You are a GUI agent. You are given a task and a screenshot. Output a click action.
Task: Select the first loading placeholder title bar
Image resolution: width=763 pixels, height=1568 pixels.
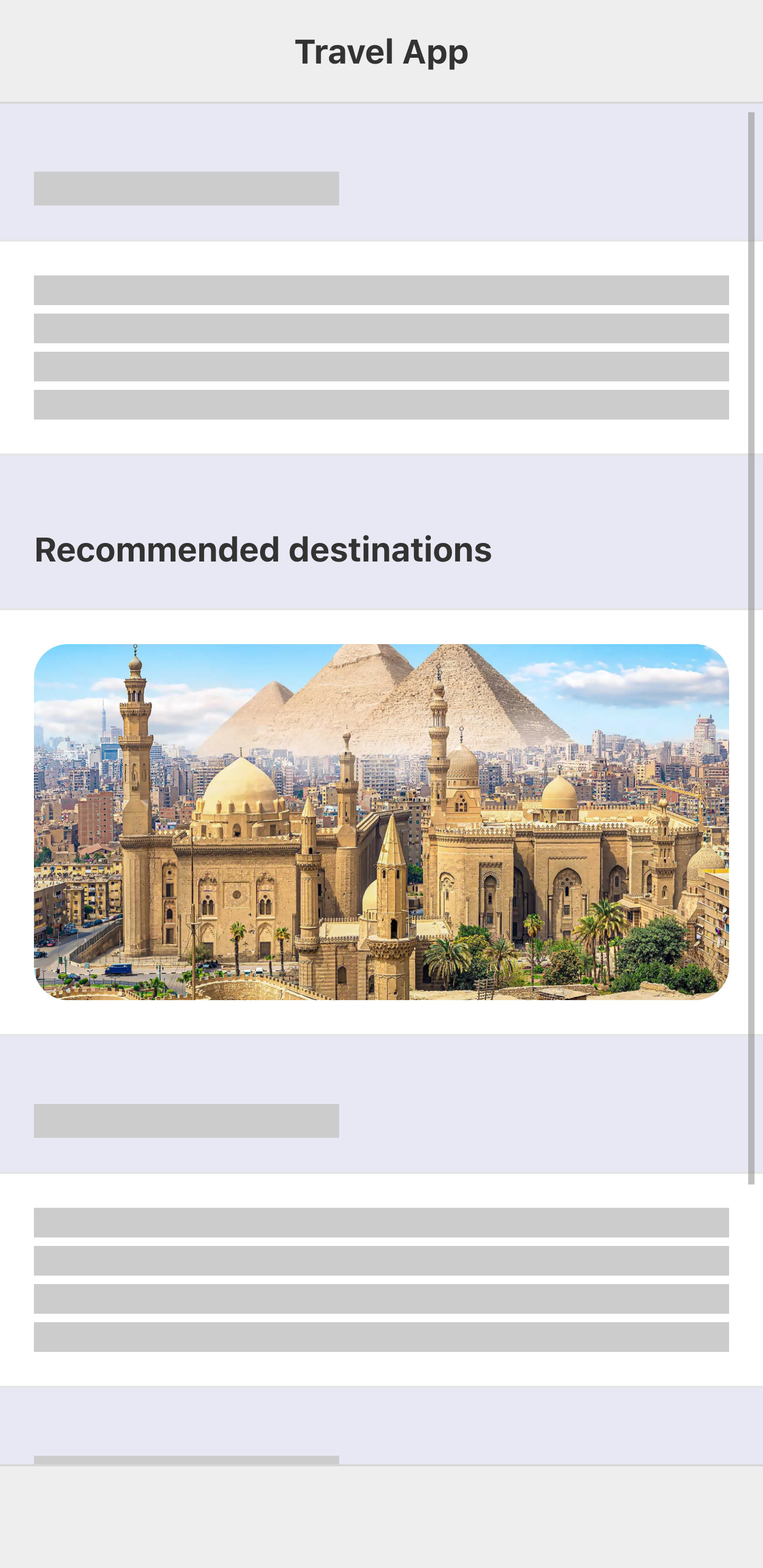186,186
